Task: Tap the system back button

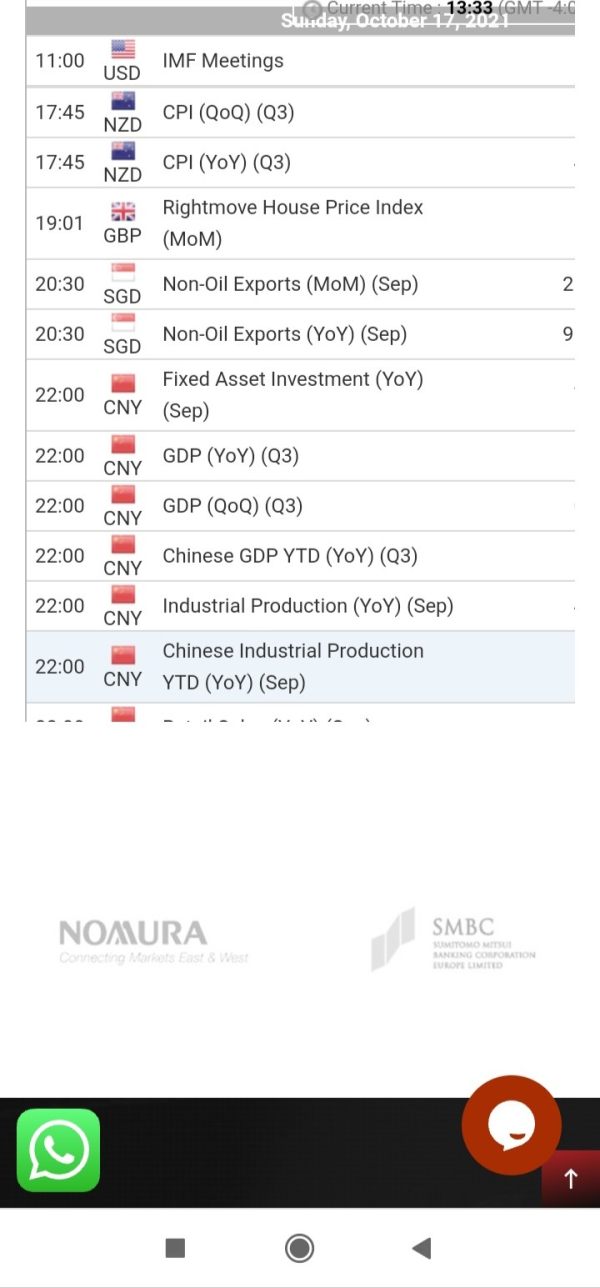Action: pyautogui.click(x=422, y=1247)
